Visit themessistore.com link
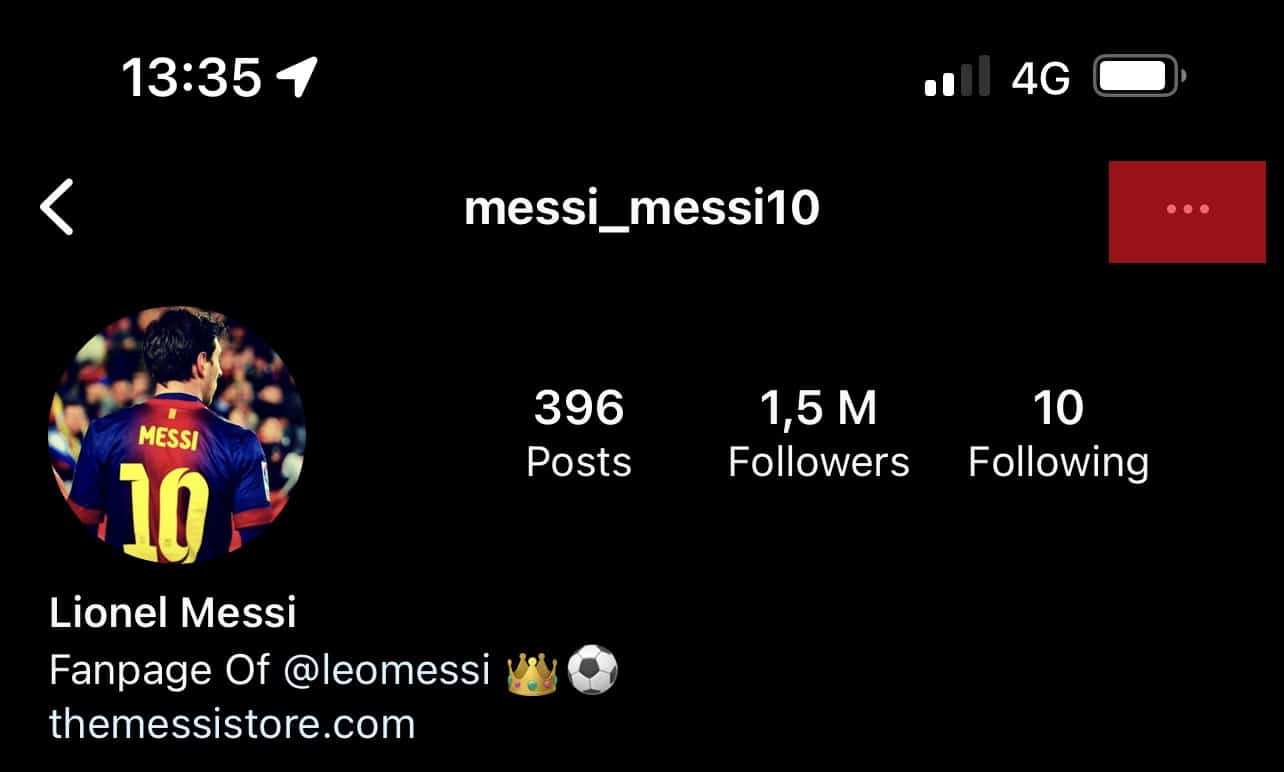Image resolution: width=1284 pixels, height=772 pixels. click(x=232, y=723)
